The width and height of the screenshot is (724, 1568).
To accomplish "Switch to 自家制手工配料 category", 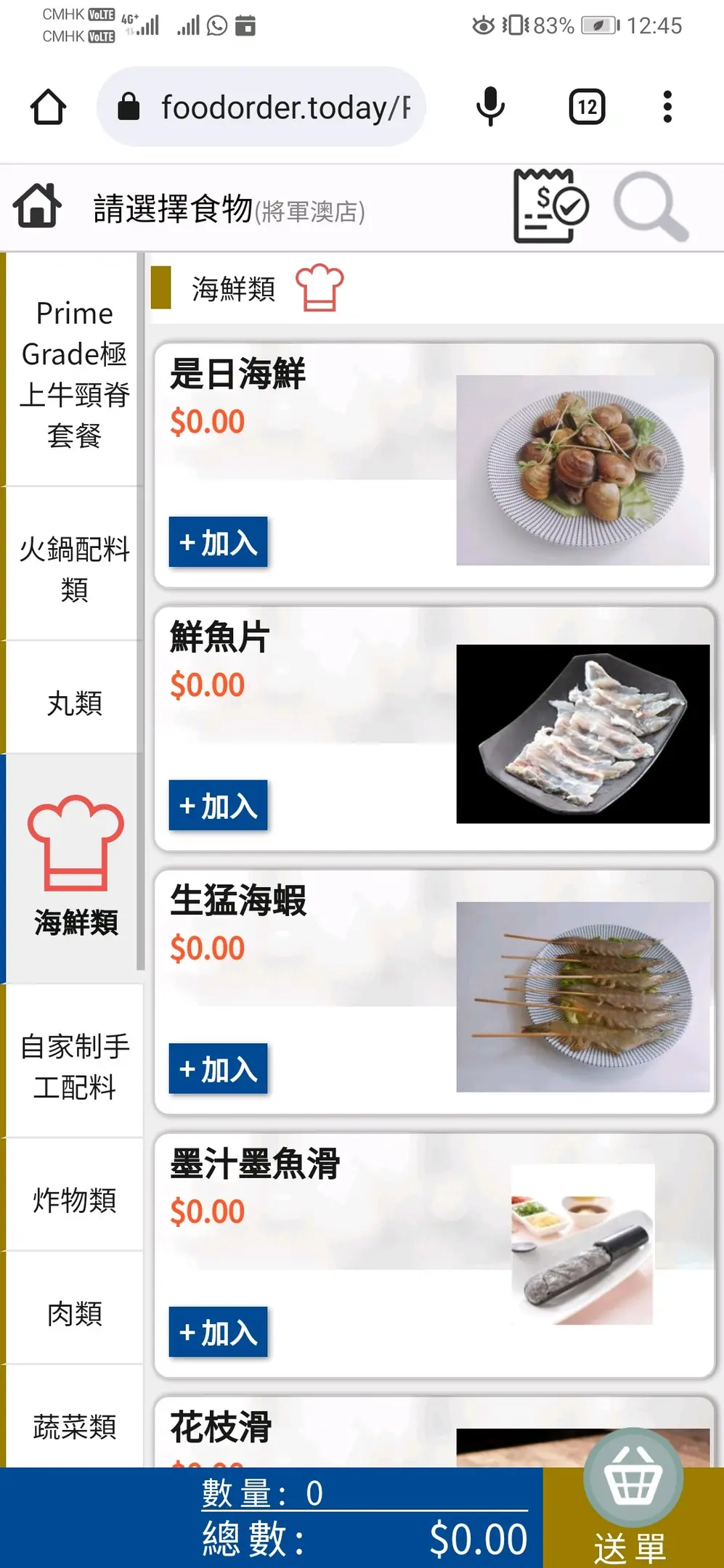I will click(x=74, y=1066).
